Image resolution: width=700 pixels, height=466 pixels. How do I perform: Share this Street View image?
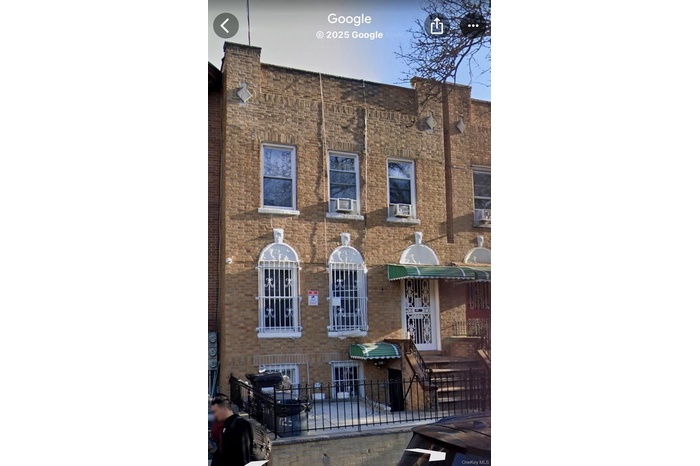436,25
